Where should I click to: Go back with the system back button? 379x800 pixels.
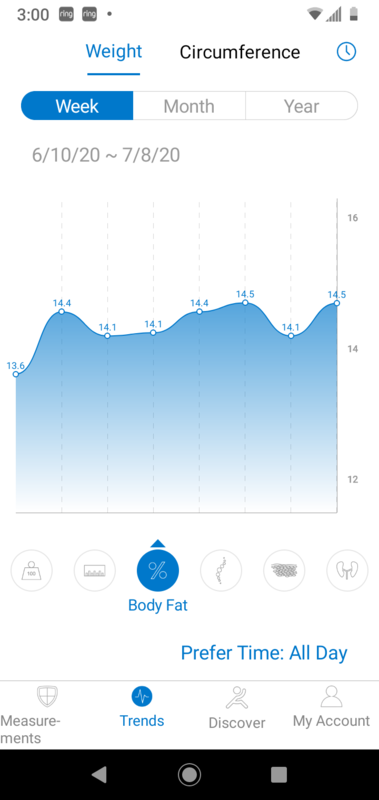pos(99,775)
